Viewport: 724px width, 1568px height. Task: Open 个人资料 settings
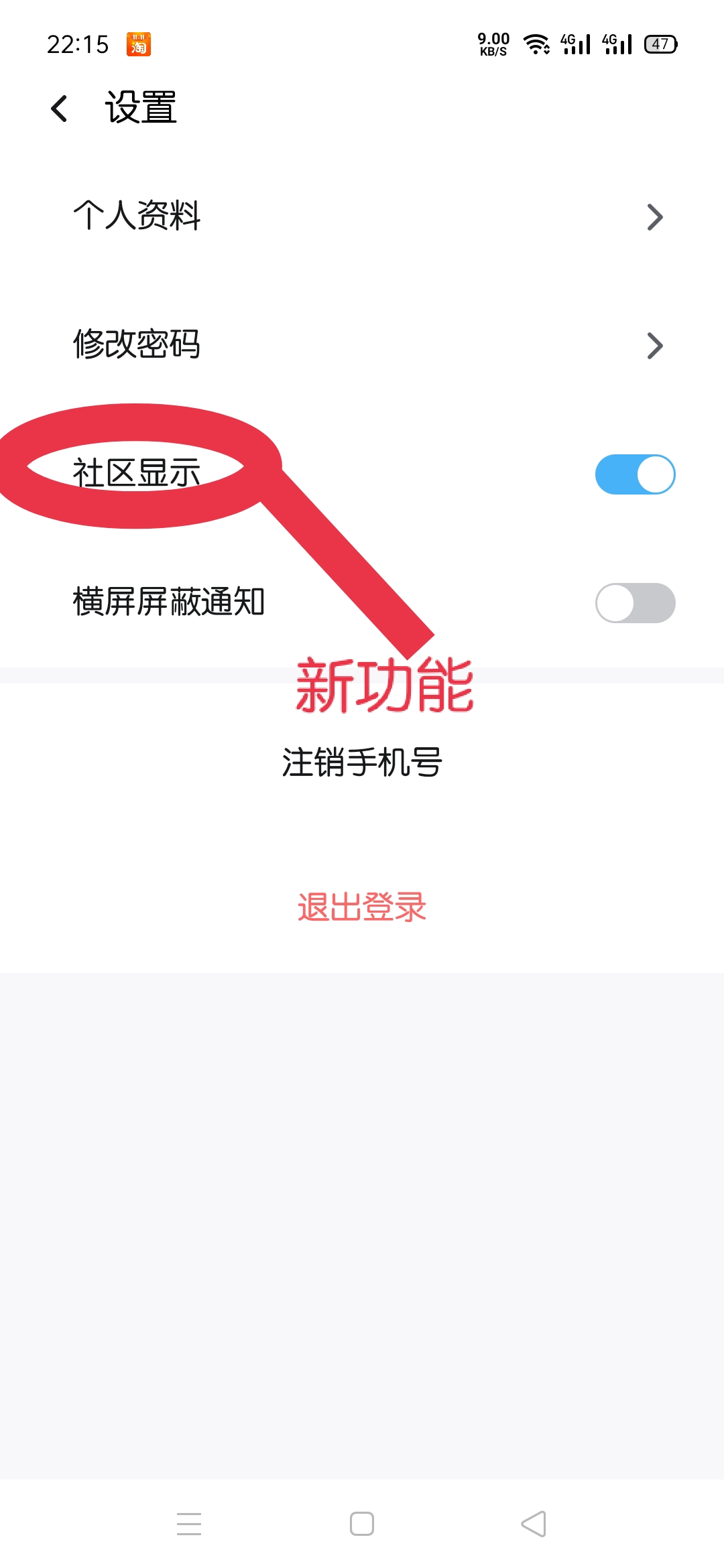[x=362, y=216]
